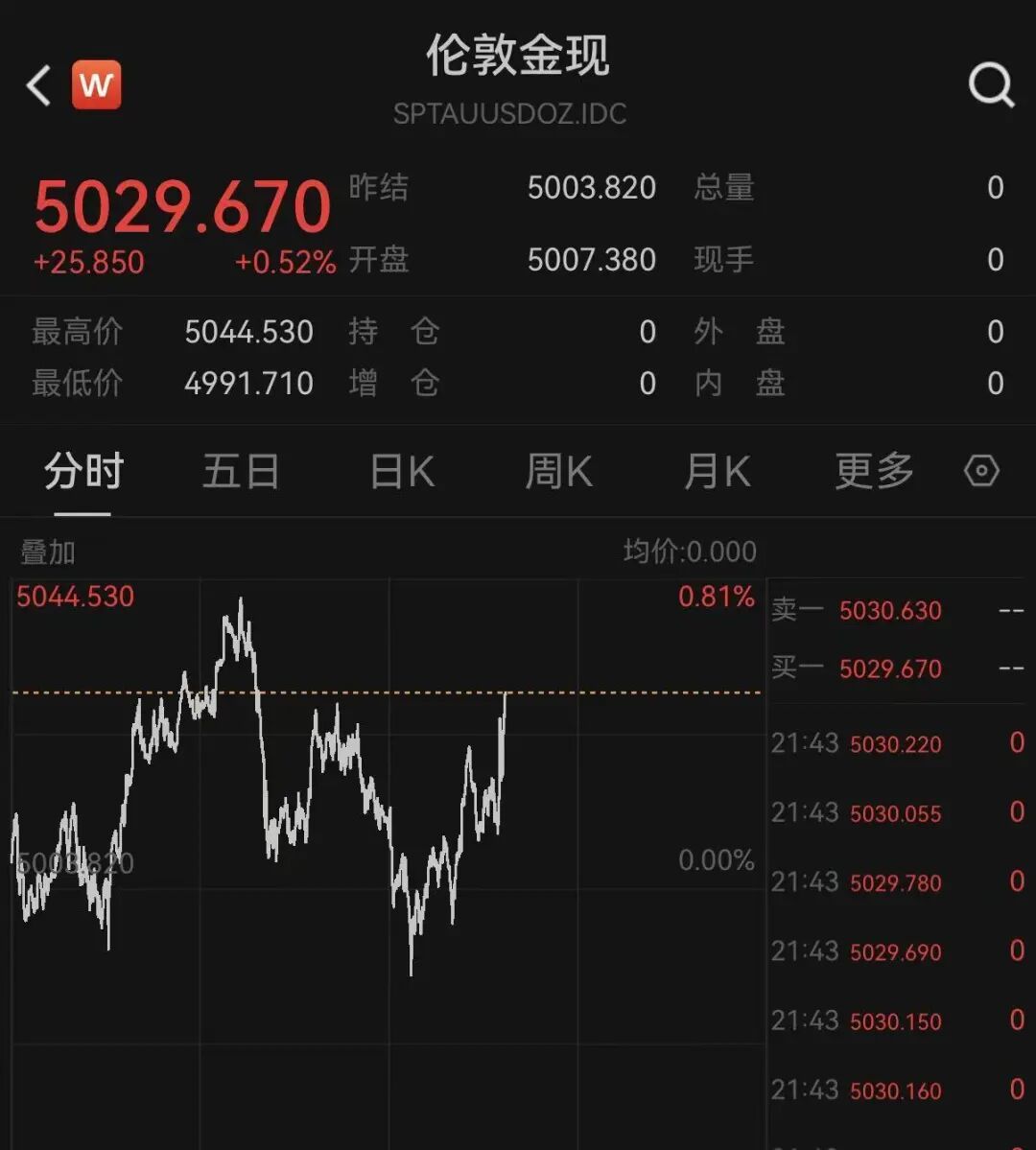Select the 月K chart tab
The height and width of the screenshot is (1150, 1036).
point(717,472)
